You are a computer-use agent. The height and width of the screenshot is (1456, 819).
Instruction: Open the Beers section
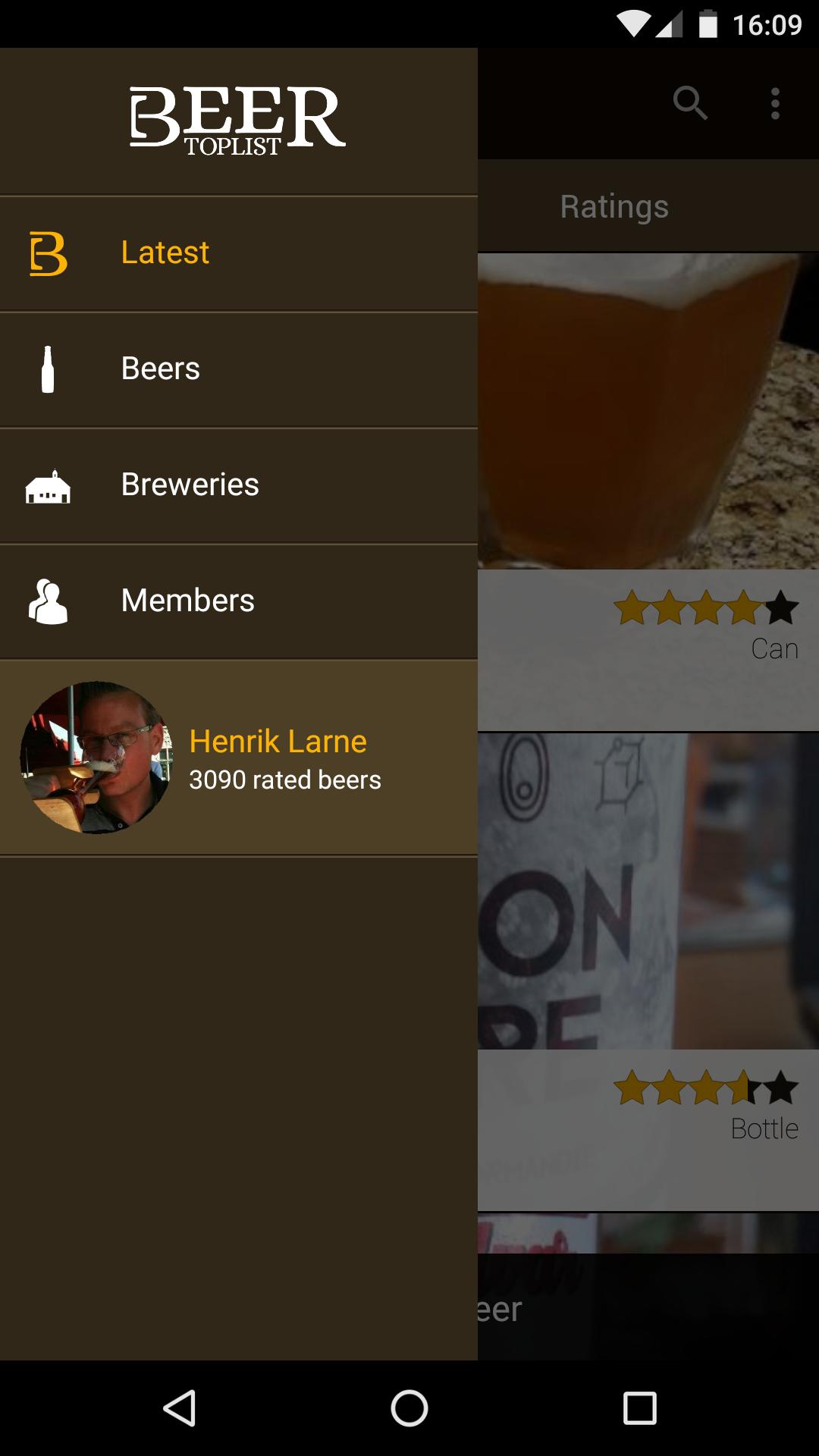pyautogui.click(x=160, y=369)
